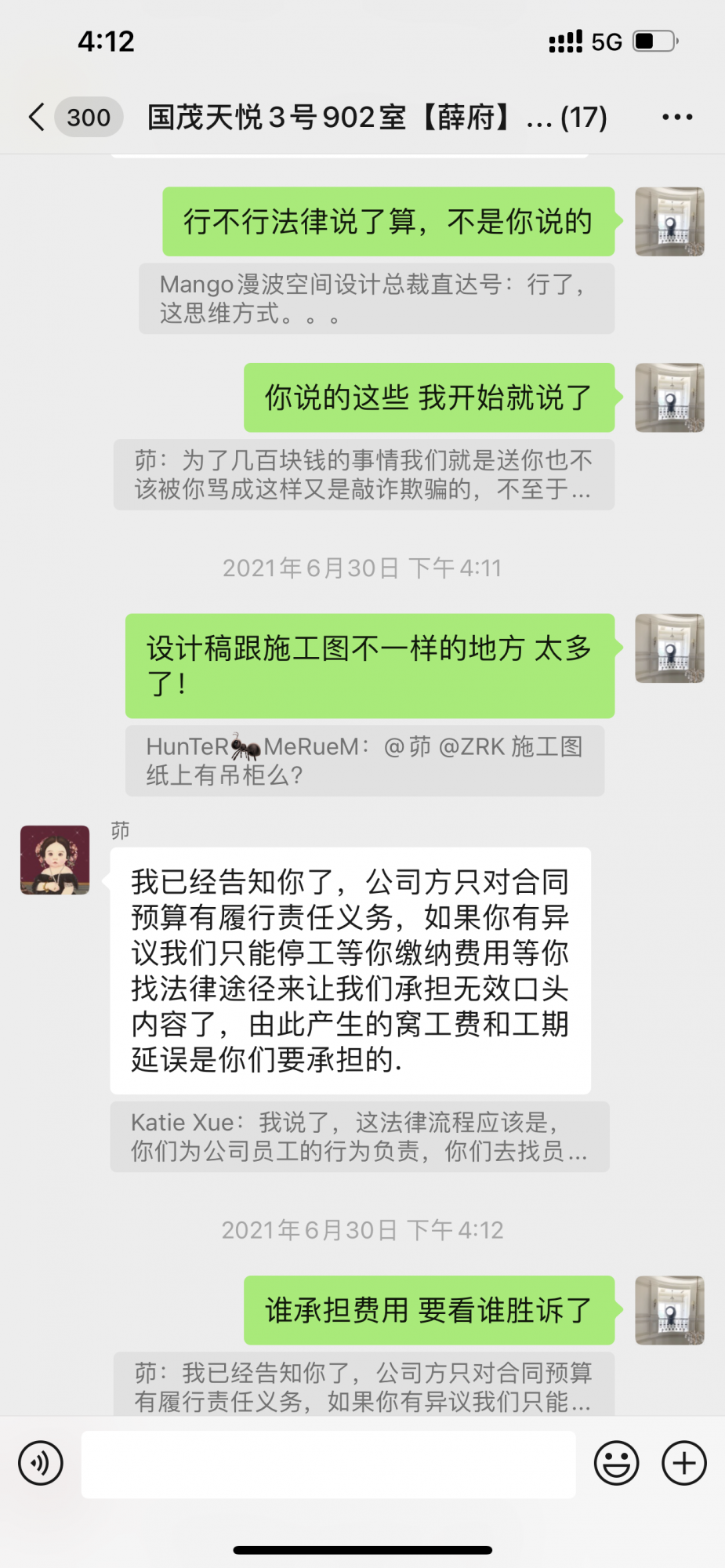Viewport: 725px width, 1568px height.
Task: Jump to quoted HunTeR MeRueM message
Action: 364,760
